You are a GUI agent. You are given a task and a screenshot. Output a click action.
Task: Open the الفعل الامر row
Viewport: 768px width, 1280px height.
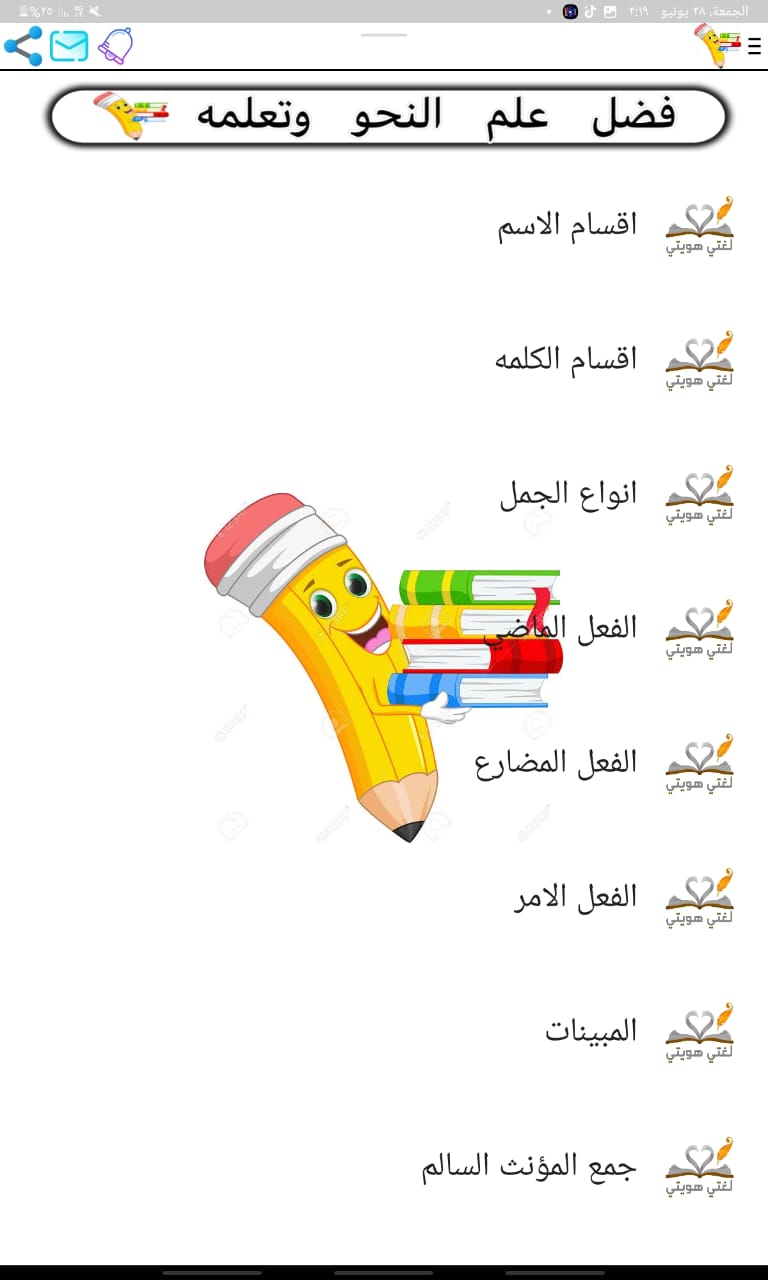(x=575, y=896)
